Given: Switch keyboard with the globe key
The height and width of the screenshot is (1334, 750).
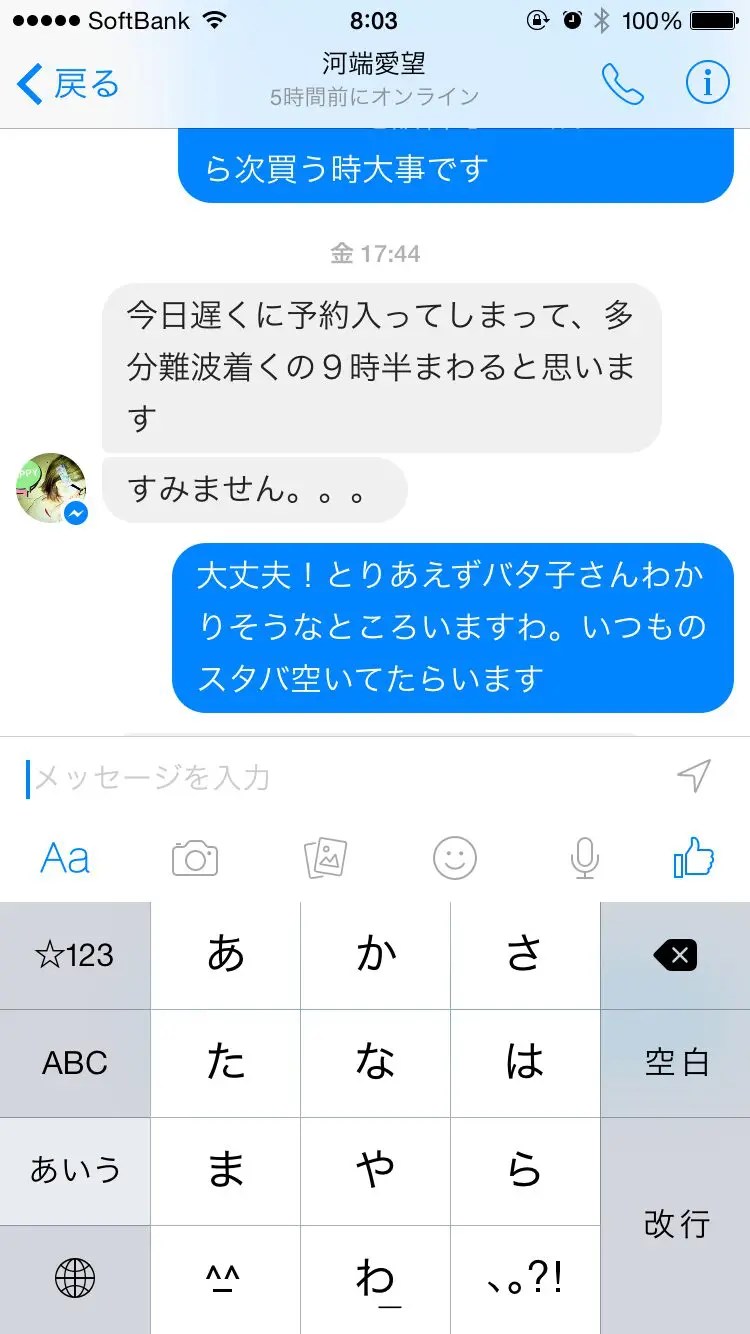Looking at the screenshot, I should [75, 1278].
